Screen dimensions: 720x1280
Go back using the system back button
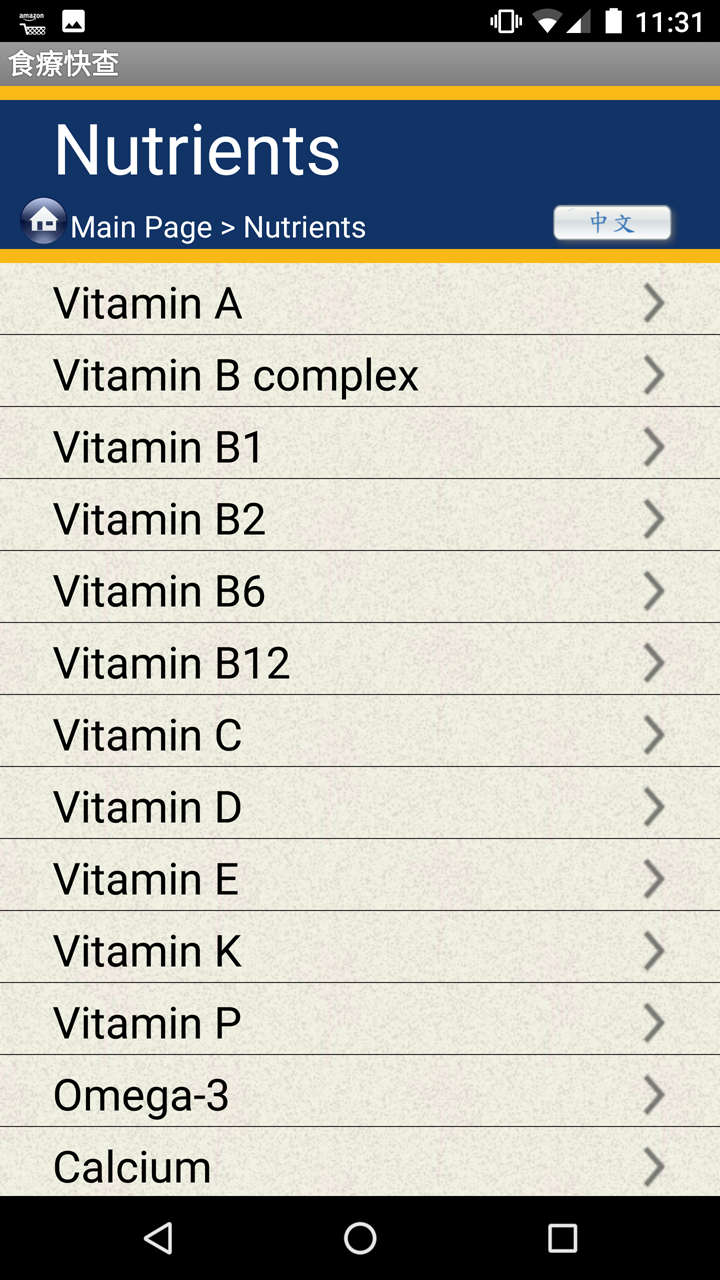158,1238
